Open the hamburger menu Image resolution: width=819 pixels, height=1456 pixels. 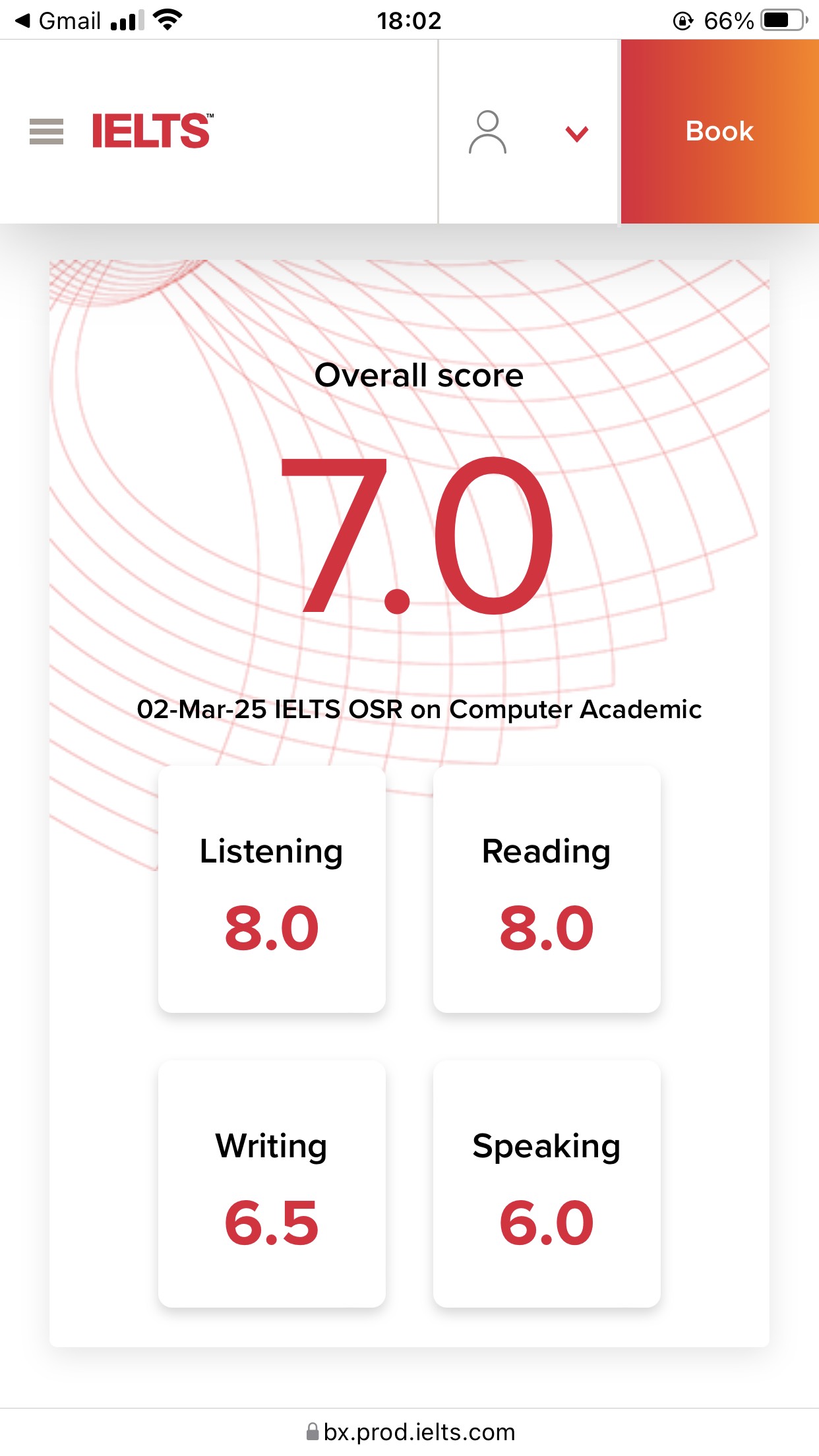(x=46, y=131)
